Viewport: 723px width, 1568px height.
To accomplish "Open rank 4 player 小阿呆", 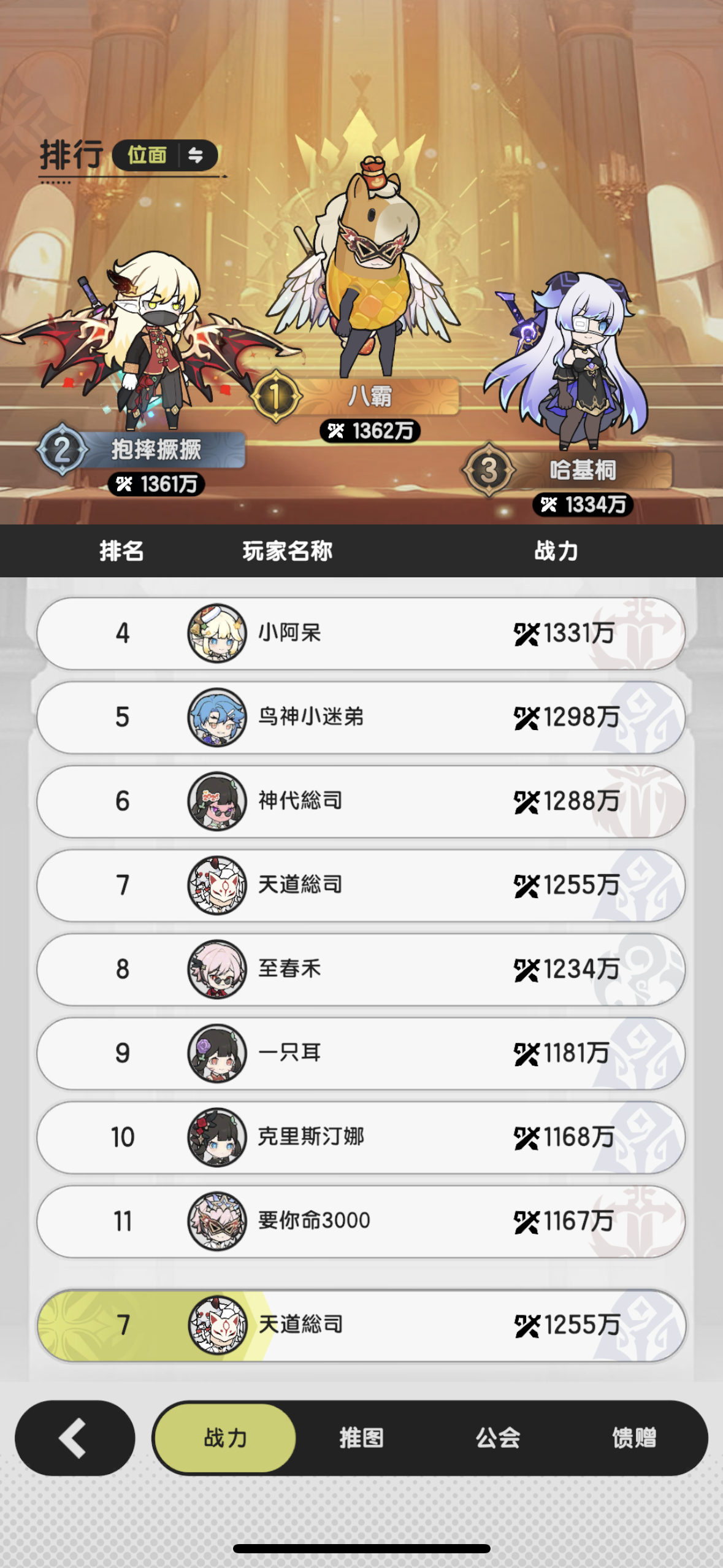I will pyautogui.click(x=361, y=633).
